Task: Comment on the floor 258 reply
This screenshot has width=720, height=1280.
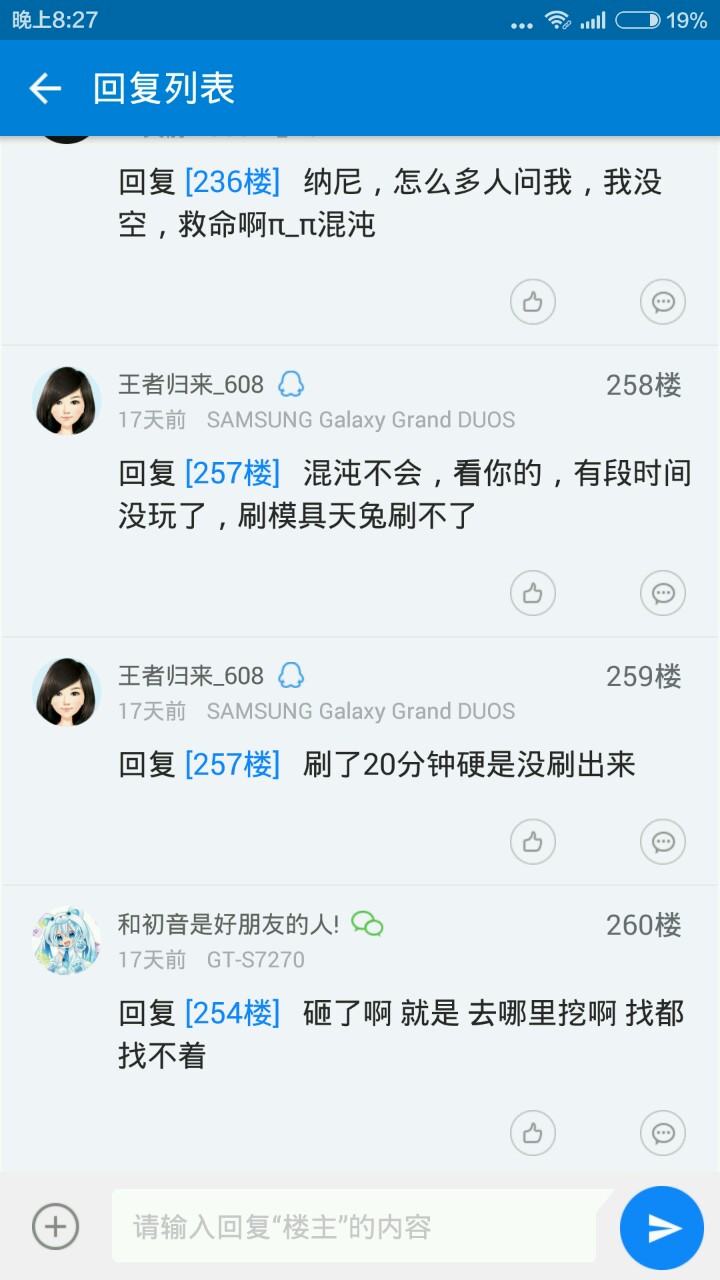Action: [662, 594]
